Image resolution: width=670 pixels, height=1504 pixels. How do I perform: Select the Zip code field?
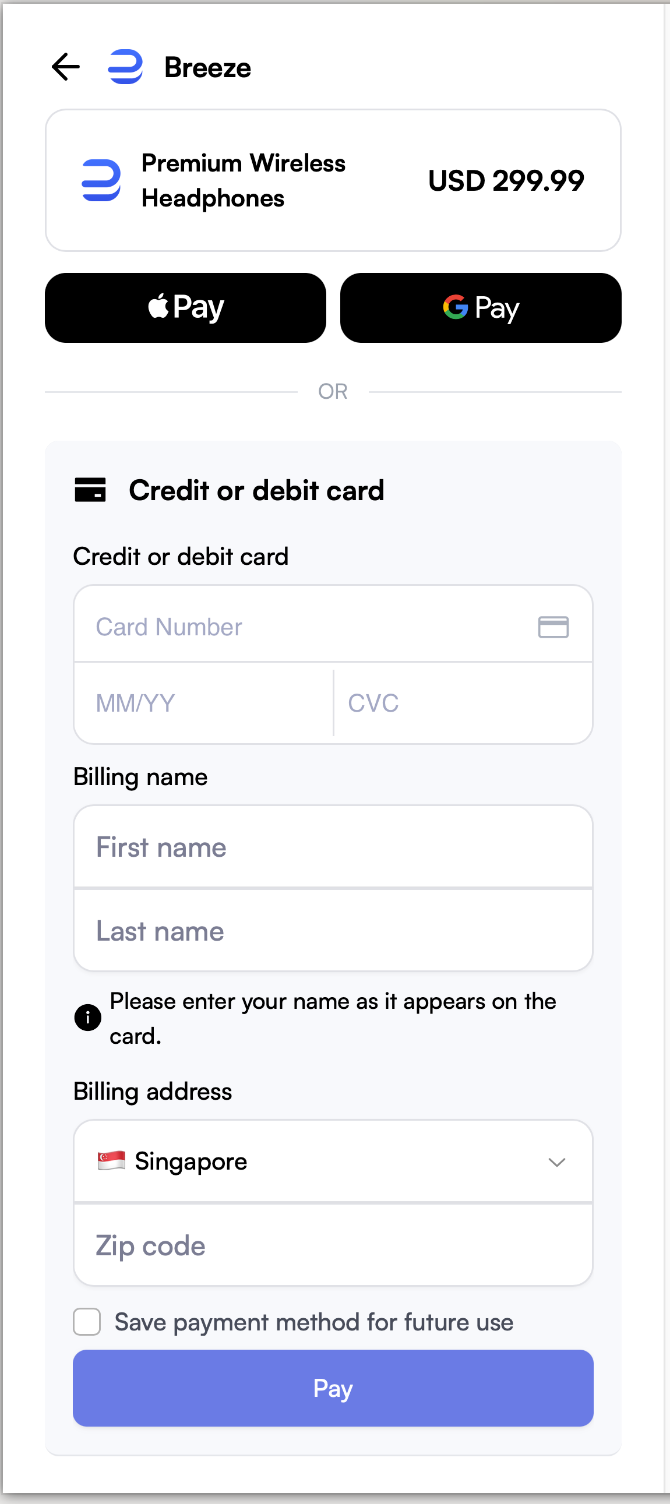pos(333,1246)
